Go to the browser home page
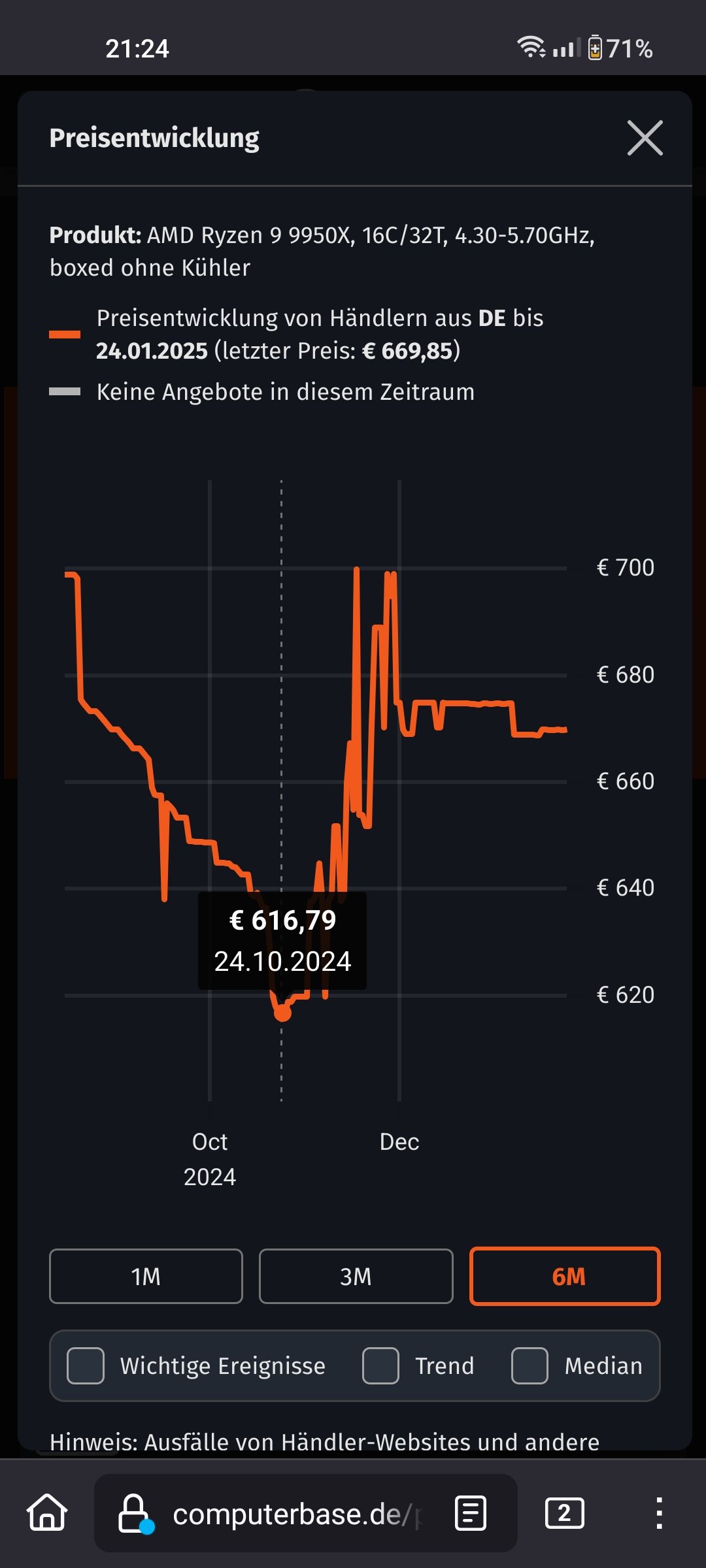Viewport: 706px width, 1568px height. point(47,1513)
